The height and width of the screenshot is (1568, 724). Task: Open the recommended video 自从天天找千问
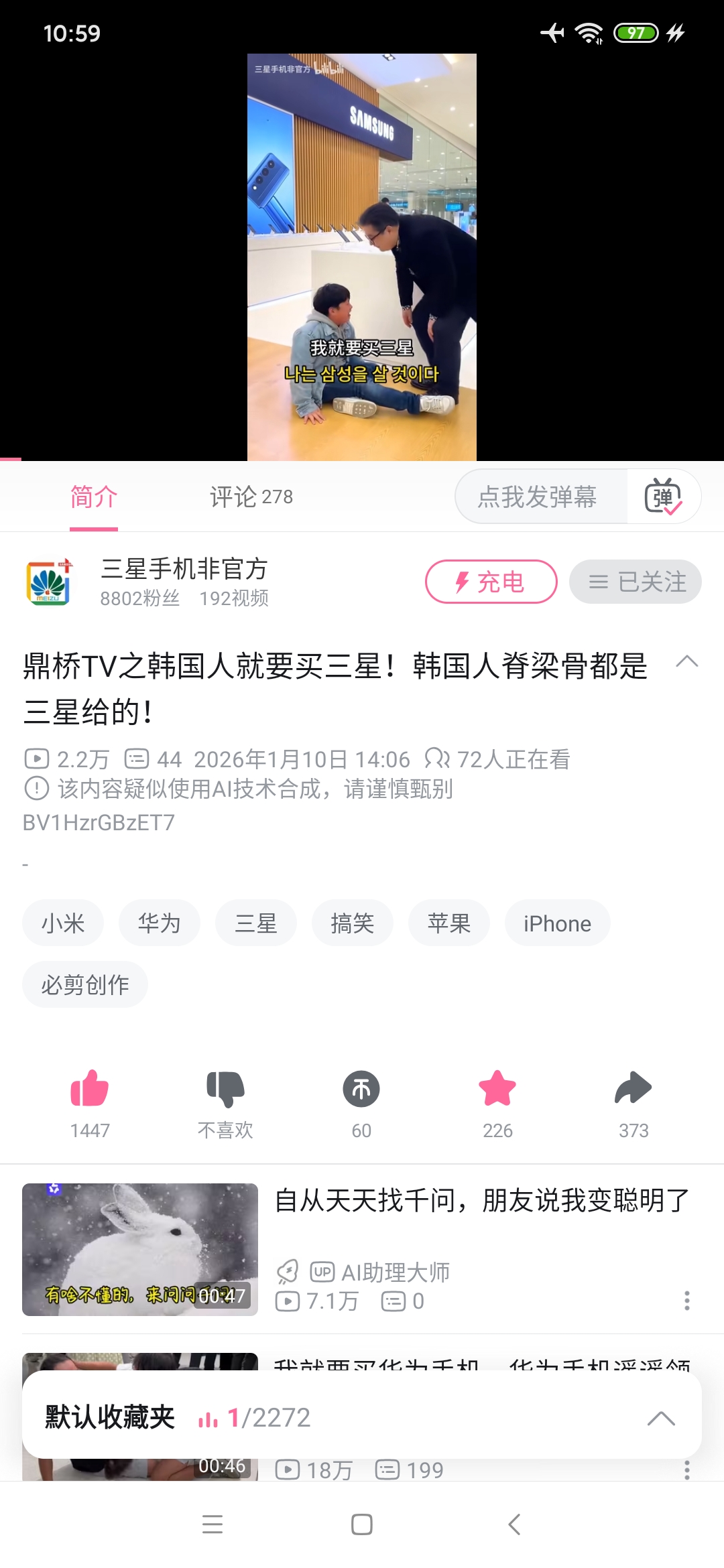tap(481, 1200)
